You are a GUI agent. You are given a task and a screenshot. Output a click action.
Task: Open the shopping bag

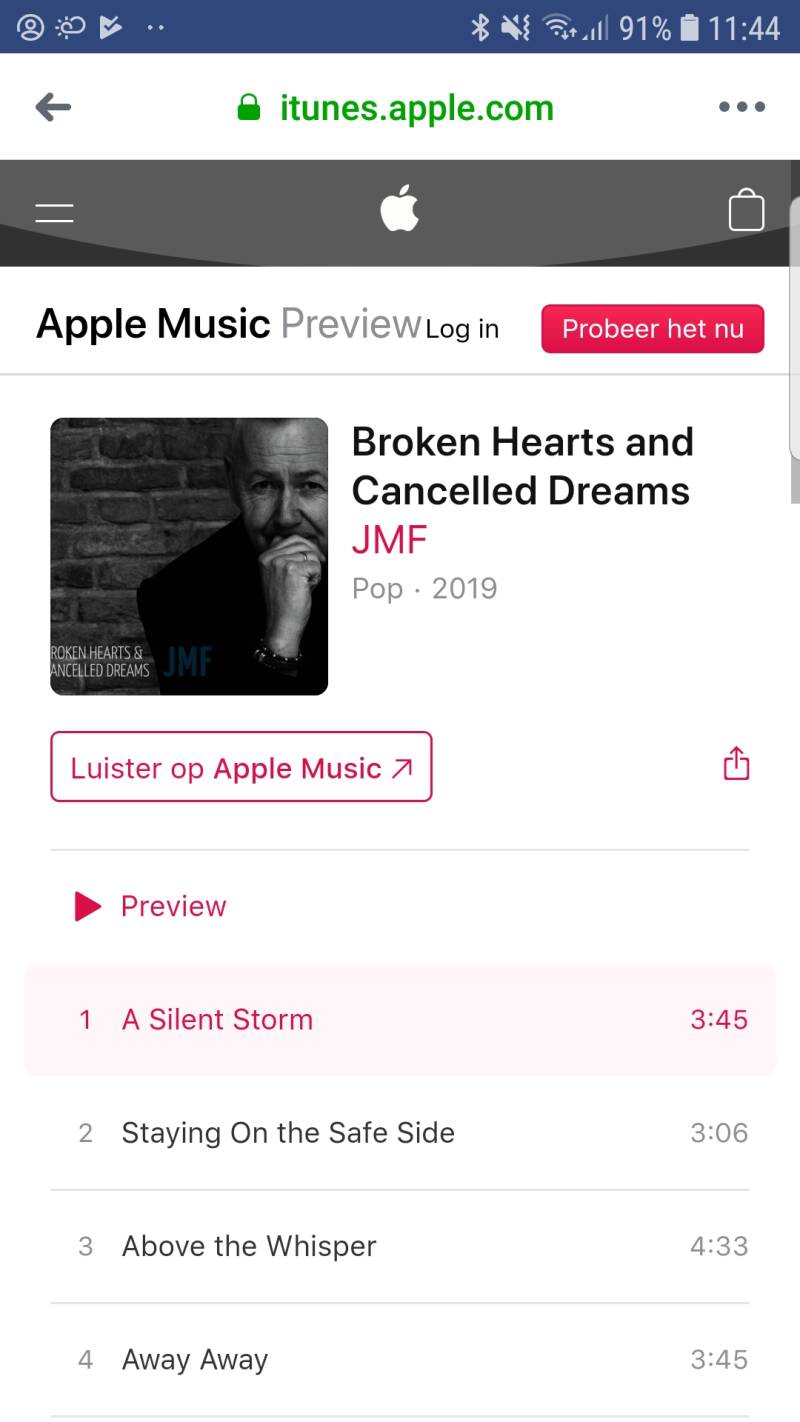(x=746, y=211)
